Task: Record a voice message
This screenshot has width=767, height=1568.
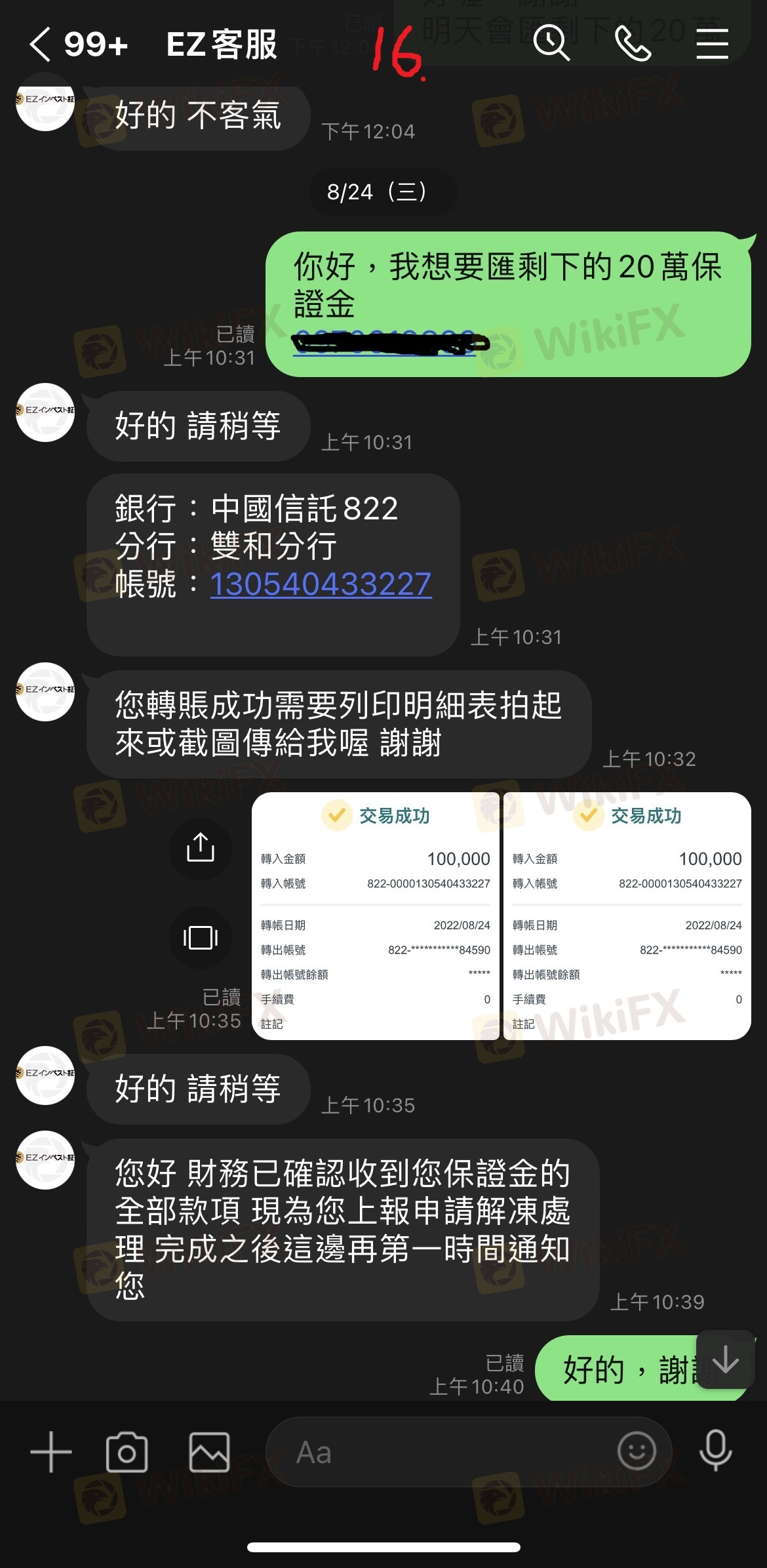Action: click(x=715, y=1451)
